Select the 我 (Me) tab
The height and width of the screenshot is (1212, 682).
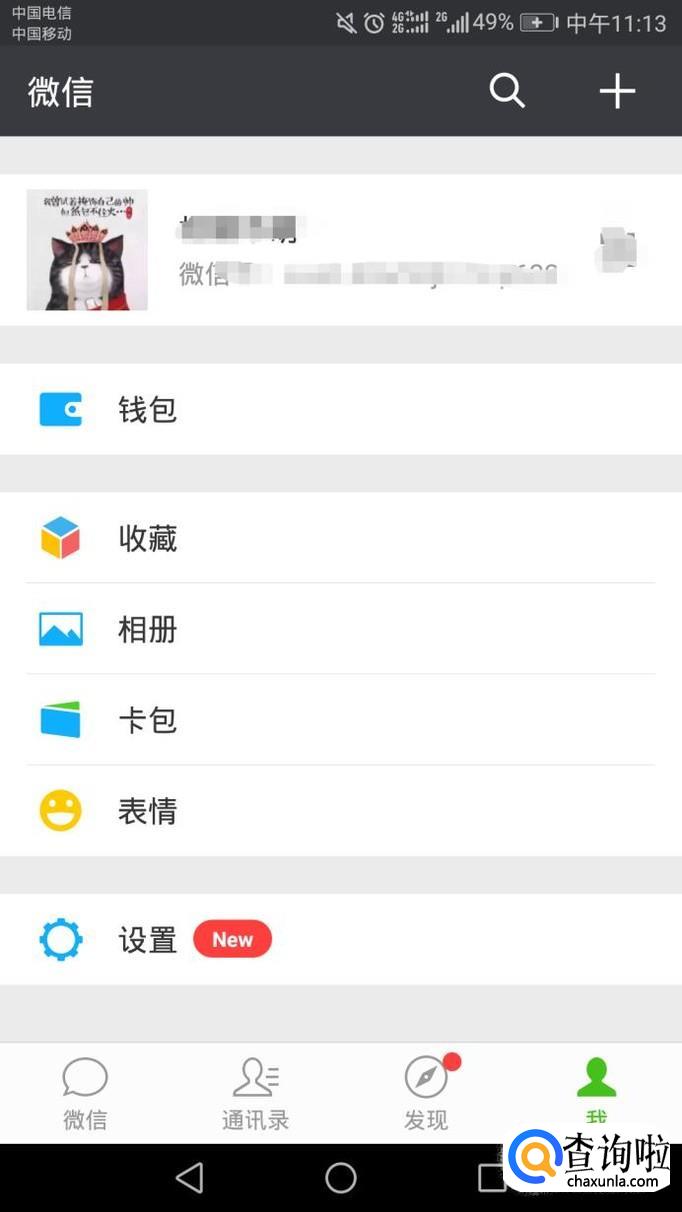point(596,1090)
